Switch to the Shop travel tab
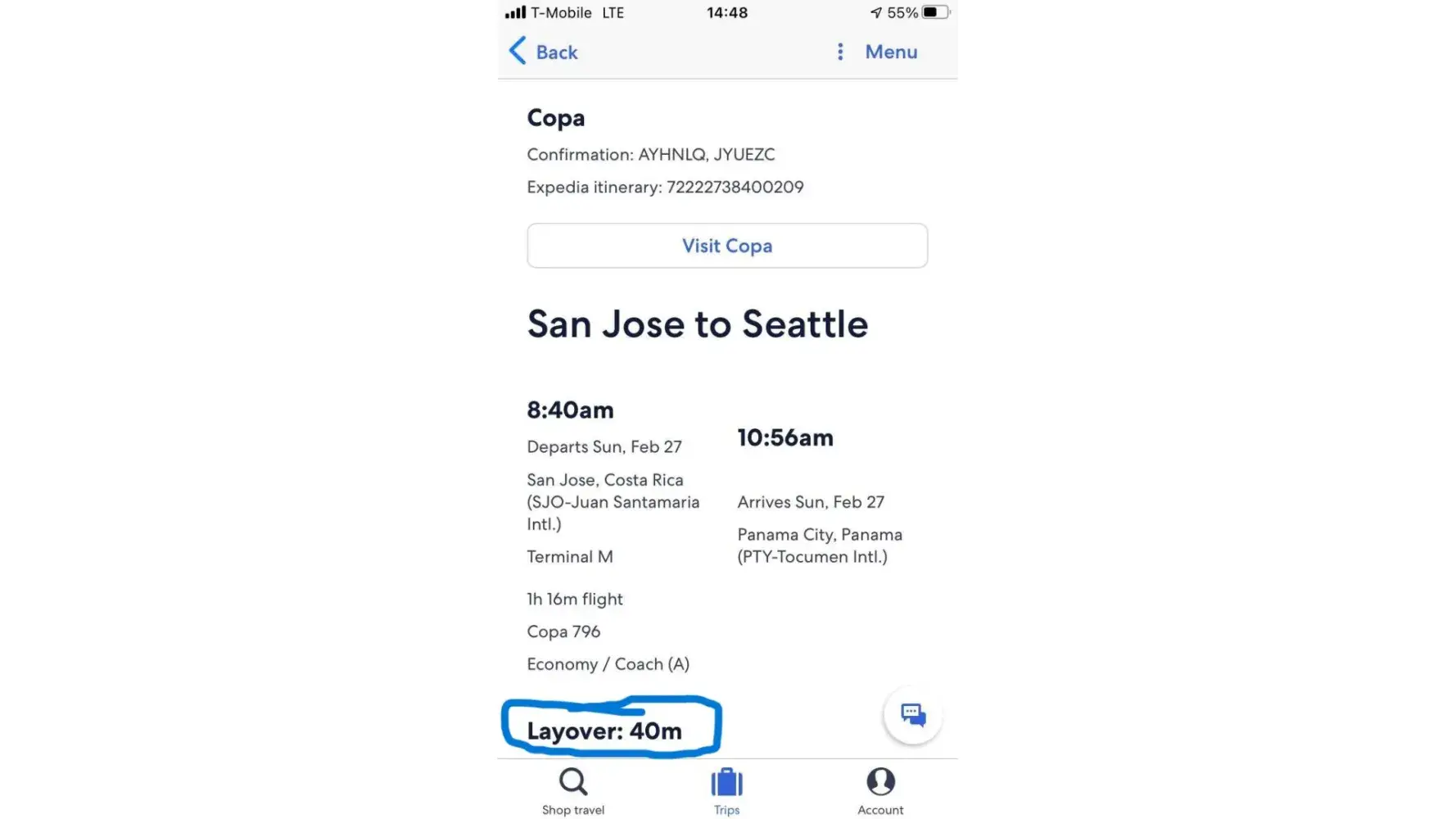The width and height of the screenshot is (1456, 819). 573,791
